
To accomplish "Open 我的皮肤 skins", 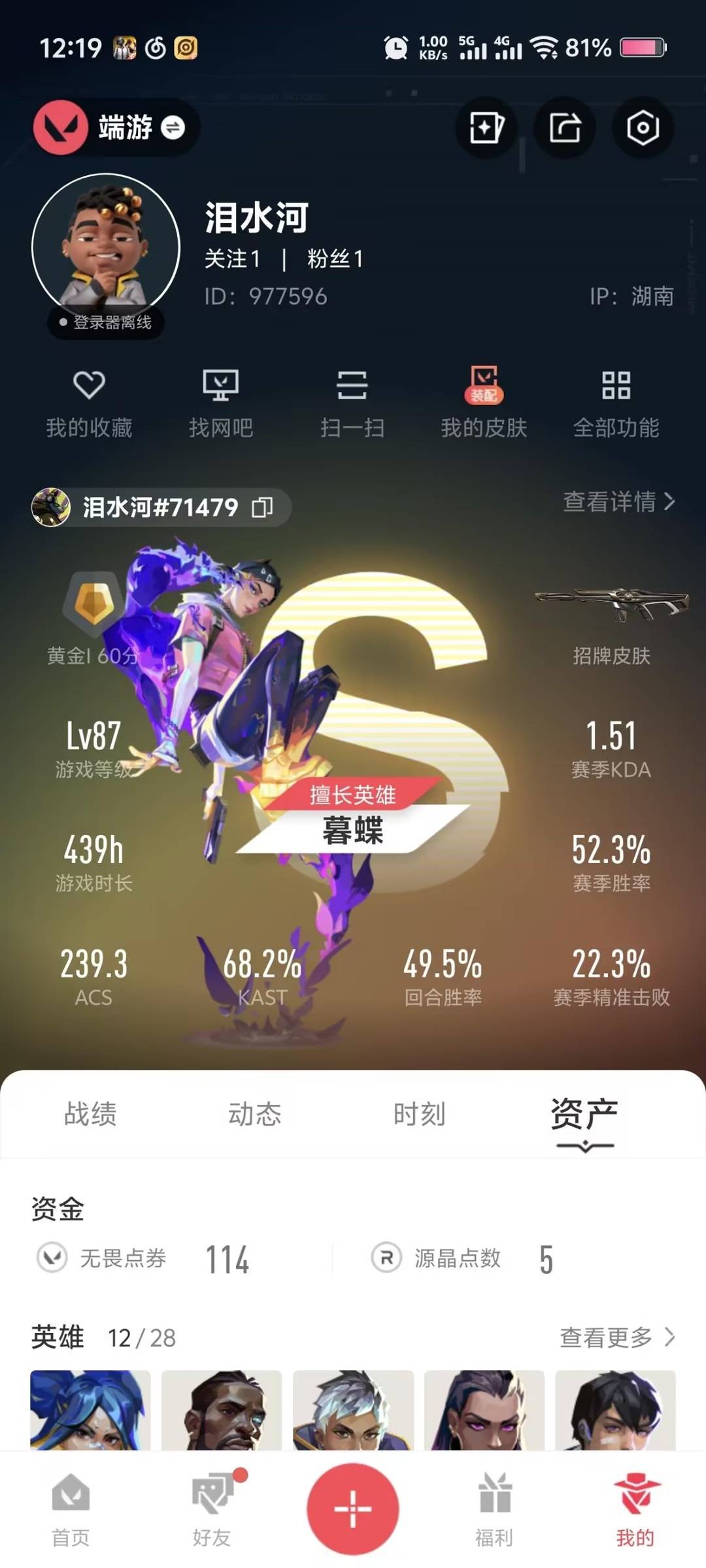I will click(484, 402).
